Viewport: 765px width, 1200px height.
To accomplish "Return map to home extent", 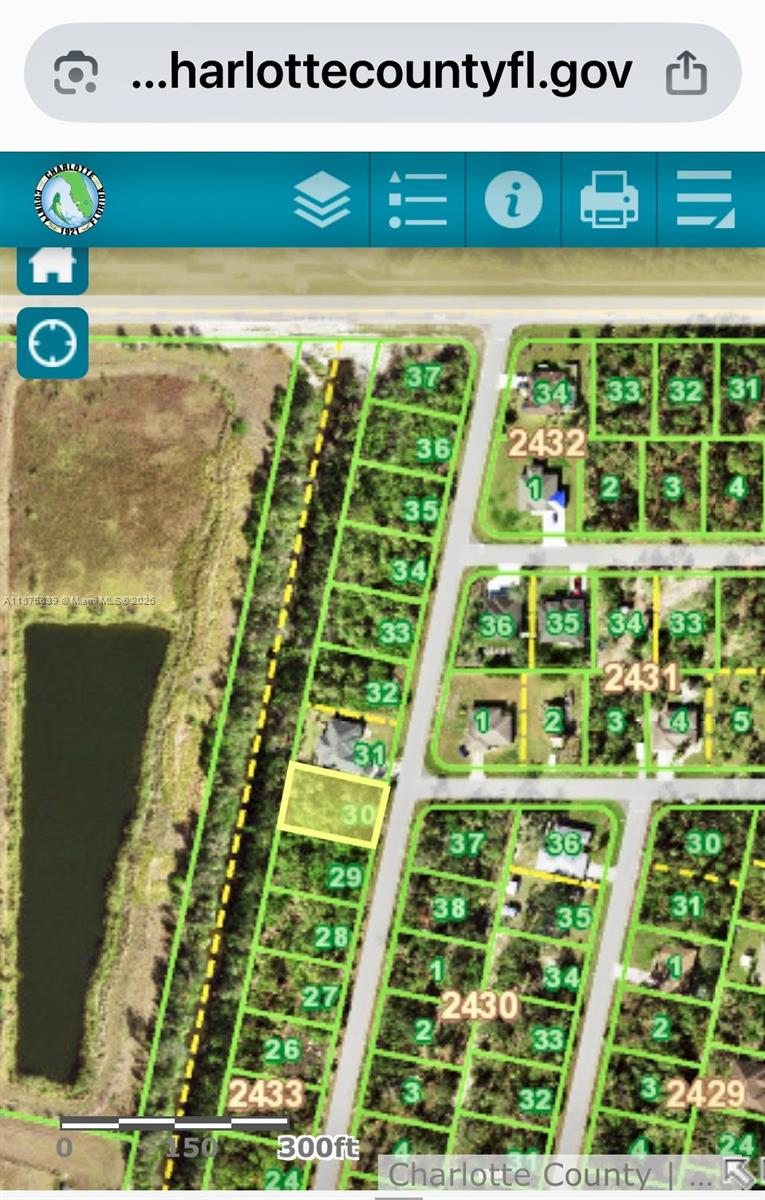I will click(x=52, y=268).
